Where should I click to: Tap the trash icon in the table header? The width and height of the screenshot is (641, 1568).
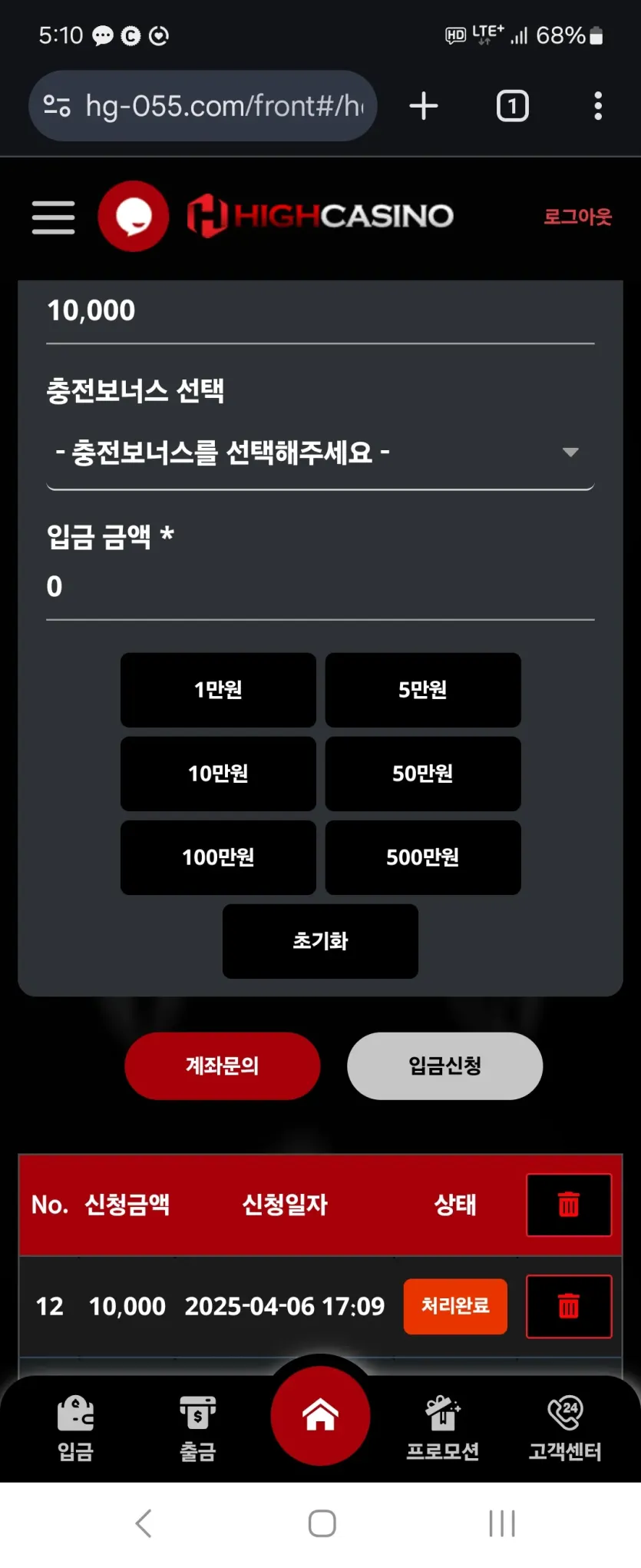tap(569, 1205)
